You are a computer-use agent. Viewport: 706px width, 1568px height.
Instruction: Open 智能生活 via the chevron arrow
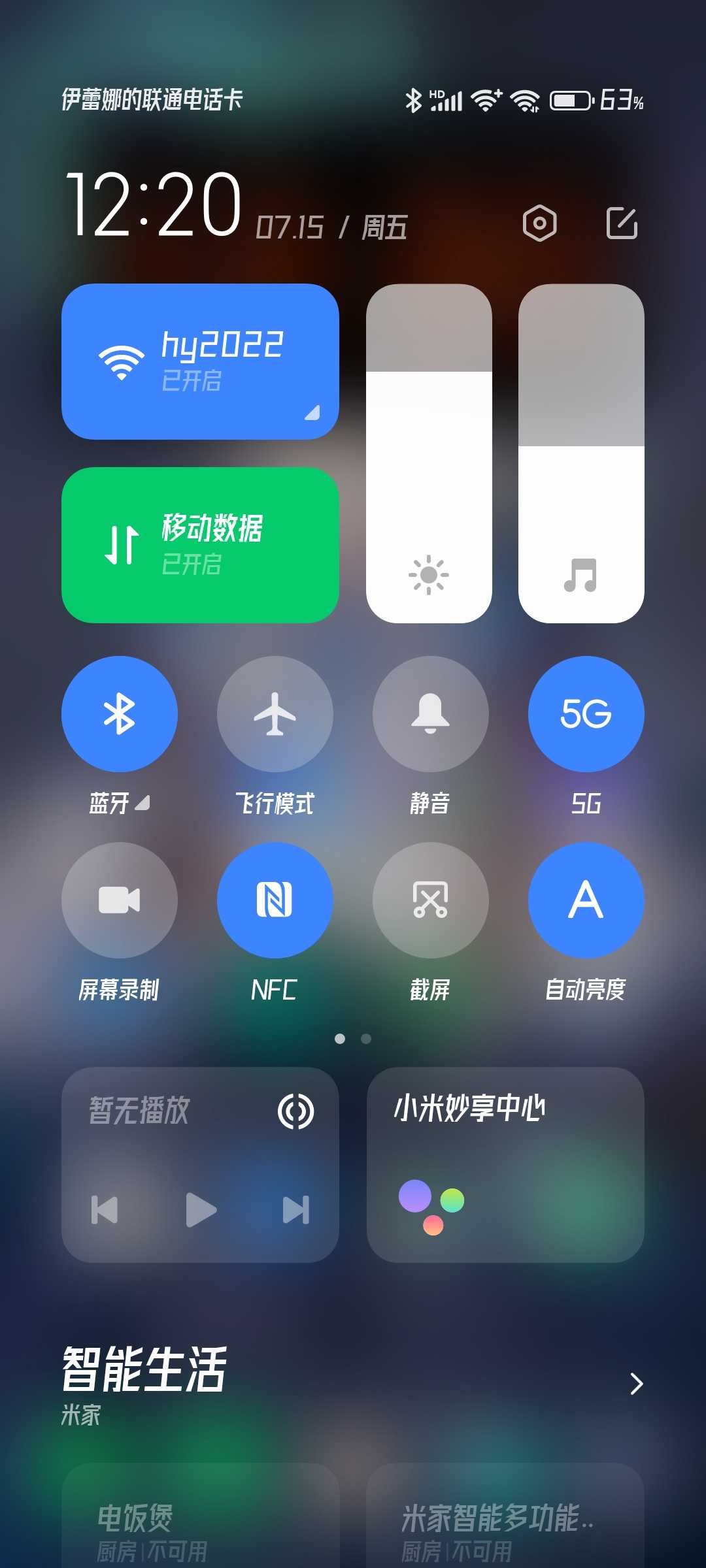(x=636, y=1384)
